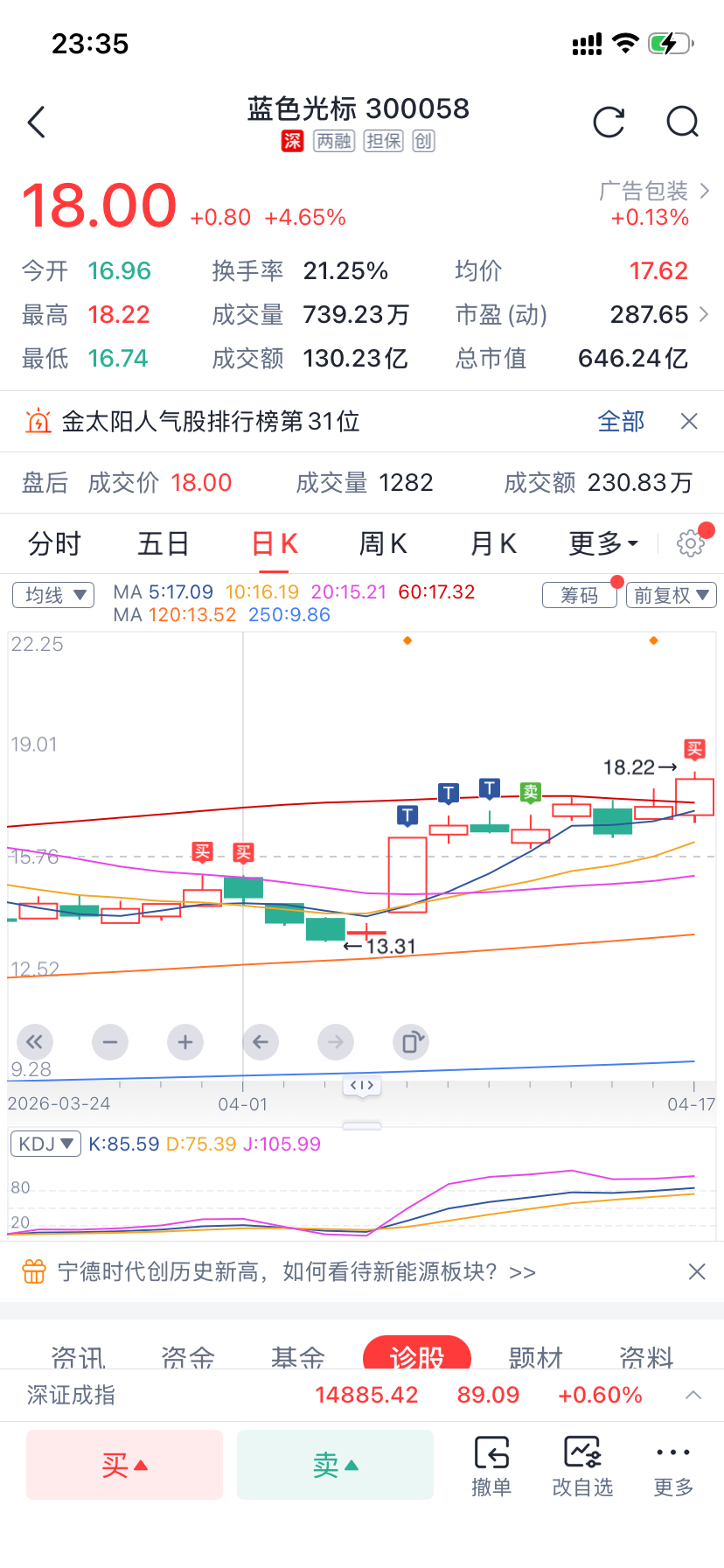Open the 广告包装 sector link
The width and height of the screenshot is (724, 1568).
click(x=654, y=191)
